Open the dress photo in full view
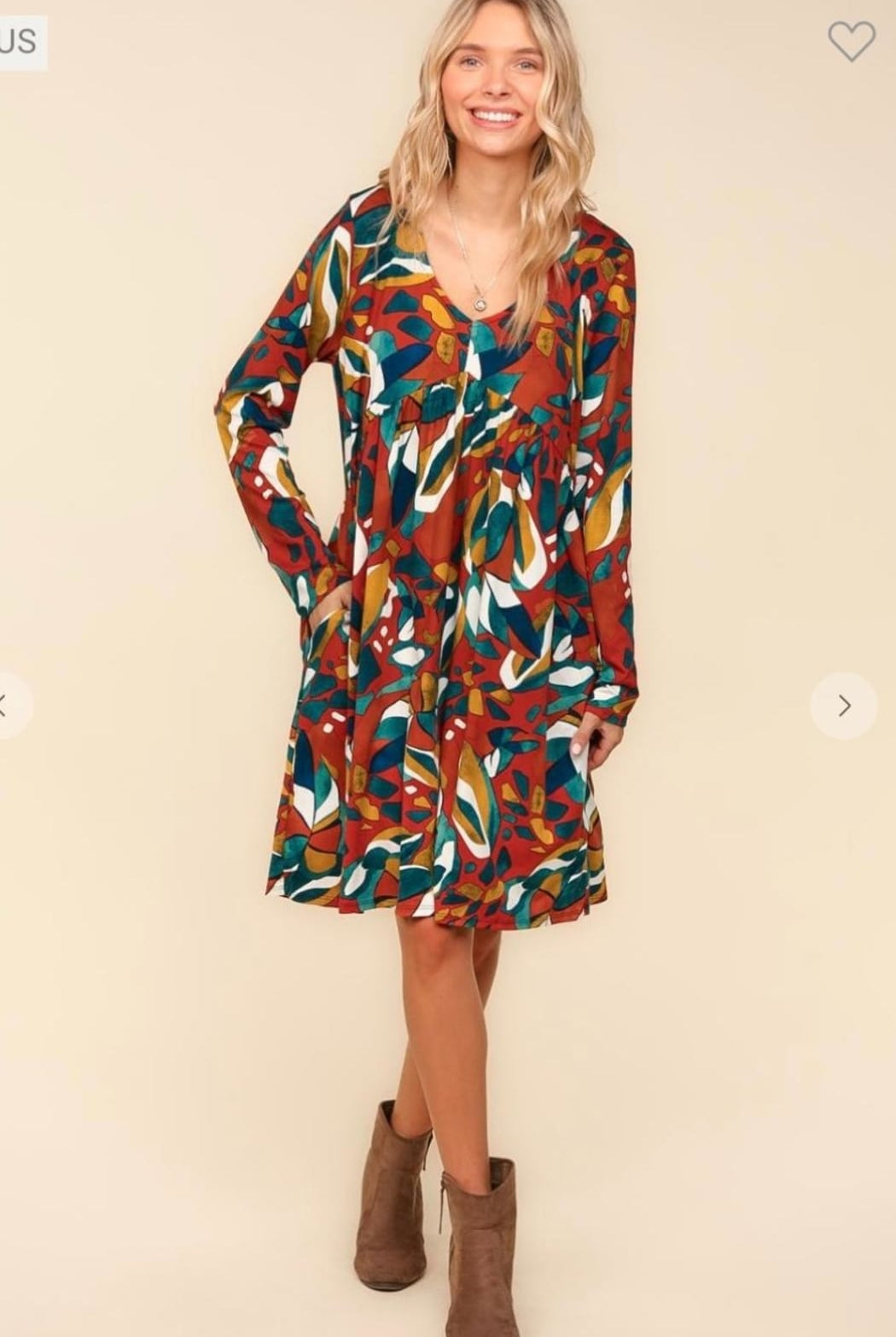 click(x=448, y=597)
